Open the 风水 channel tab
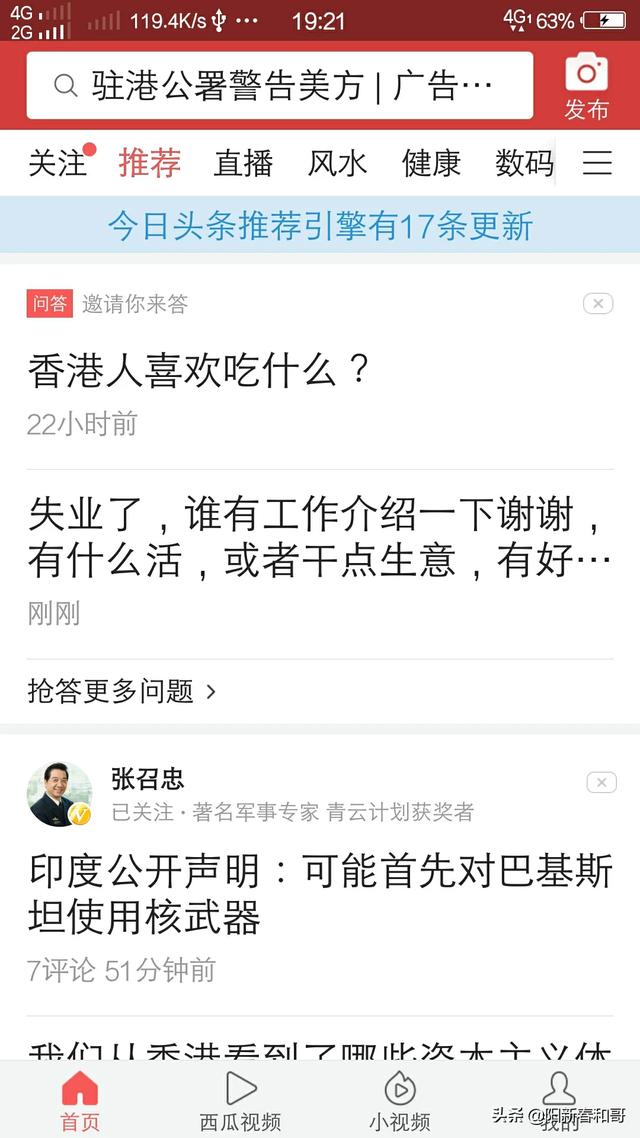 pos(337,163)
